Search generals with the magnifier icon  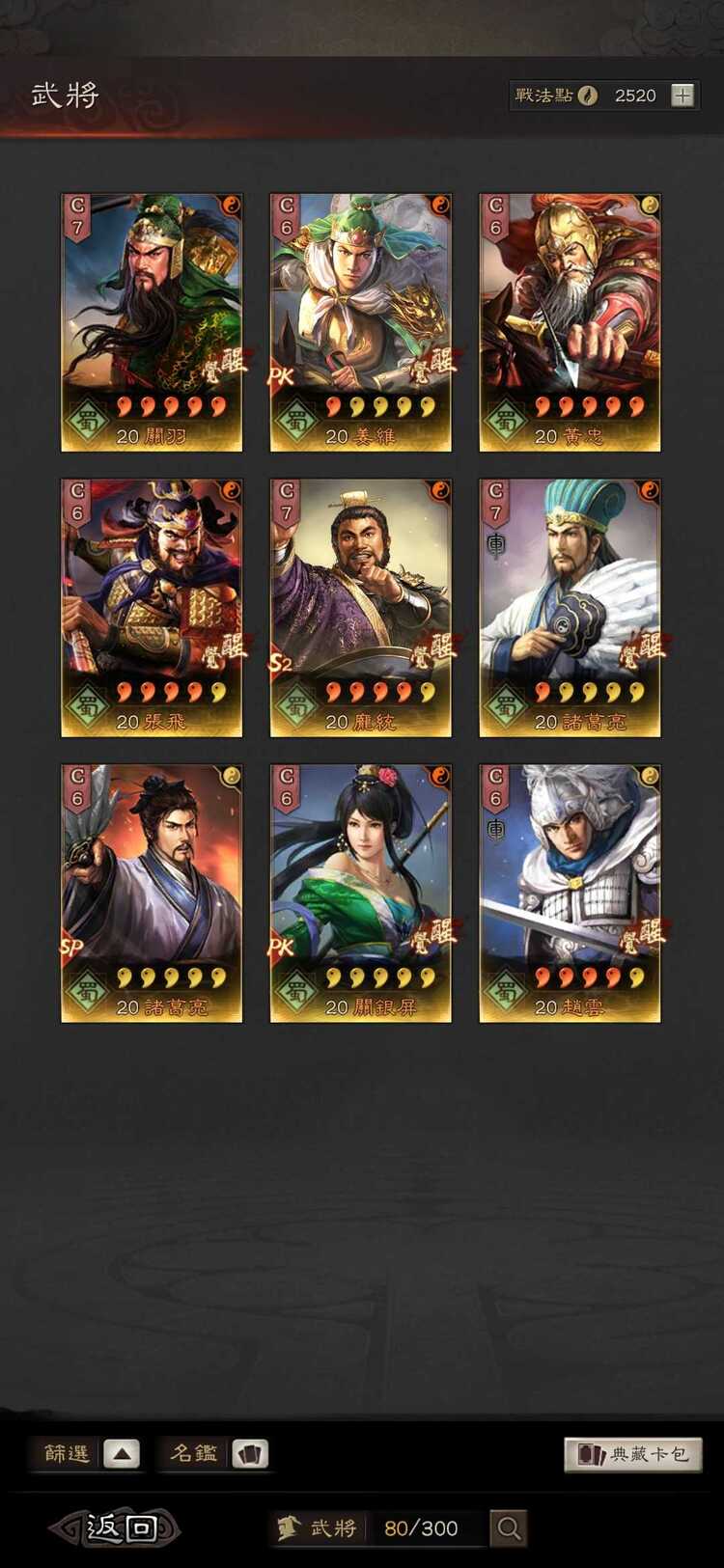tap(509, 1527)
